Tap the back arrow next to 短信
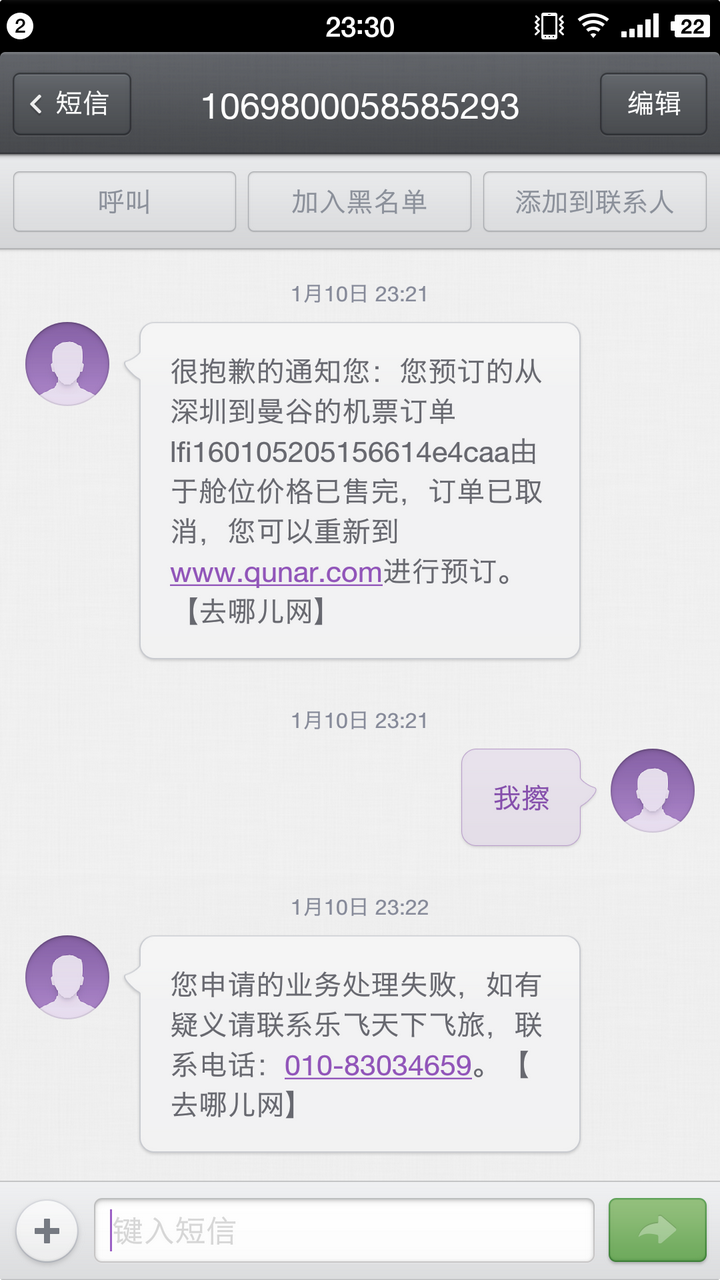This screenshot has height=1280, width=720. coord(36,103)
